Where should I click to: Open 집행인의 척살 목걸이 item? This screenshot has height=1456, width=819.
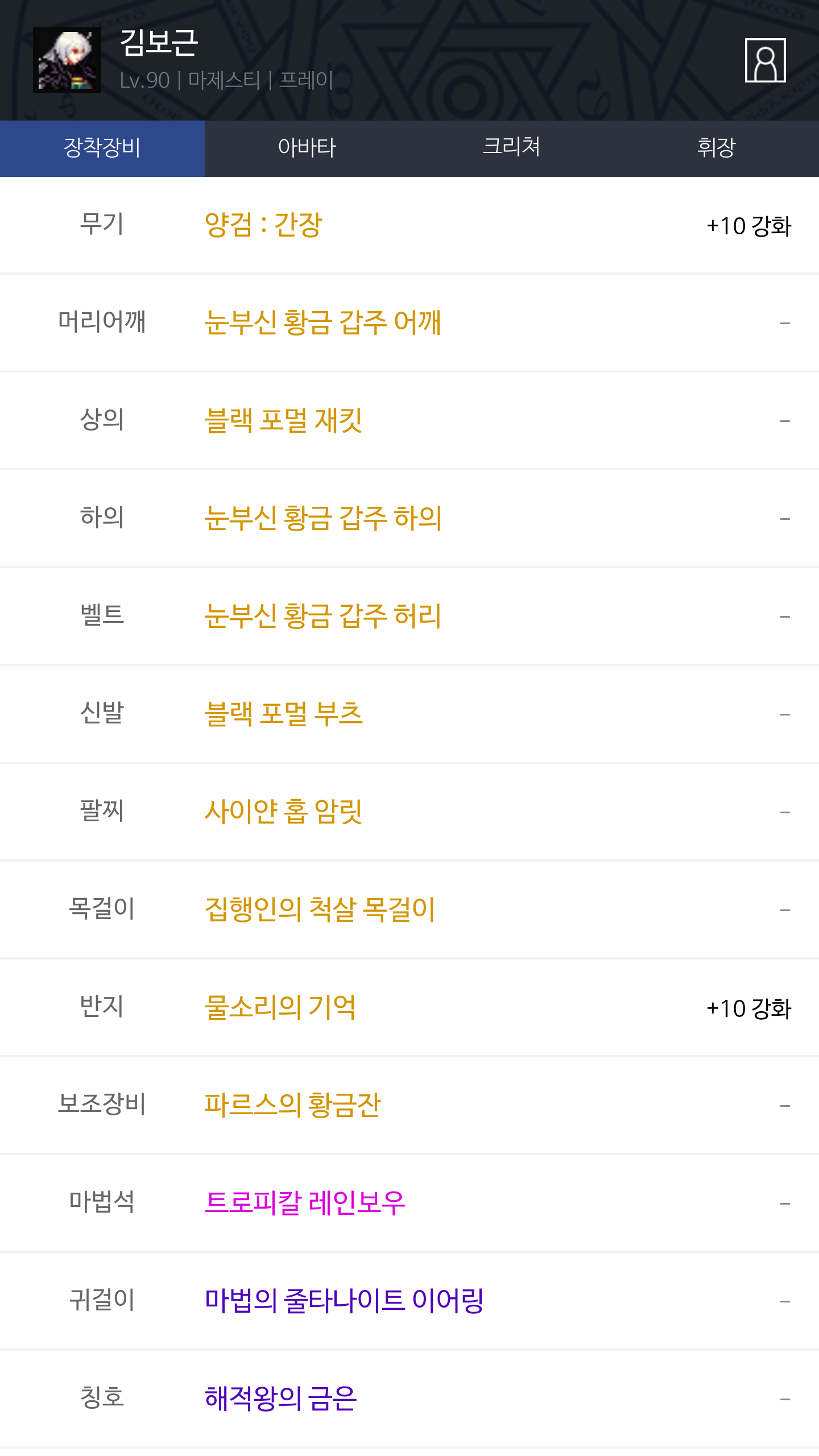click(320, 910)
